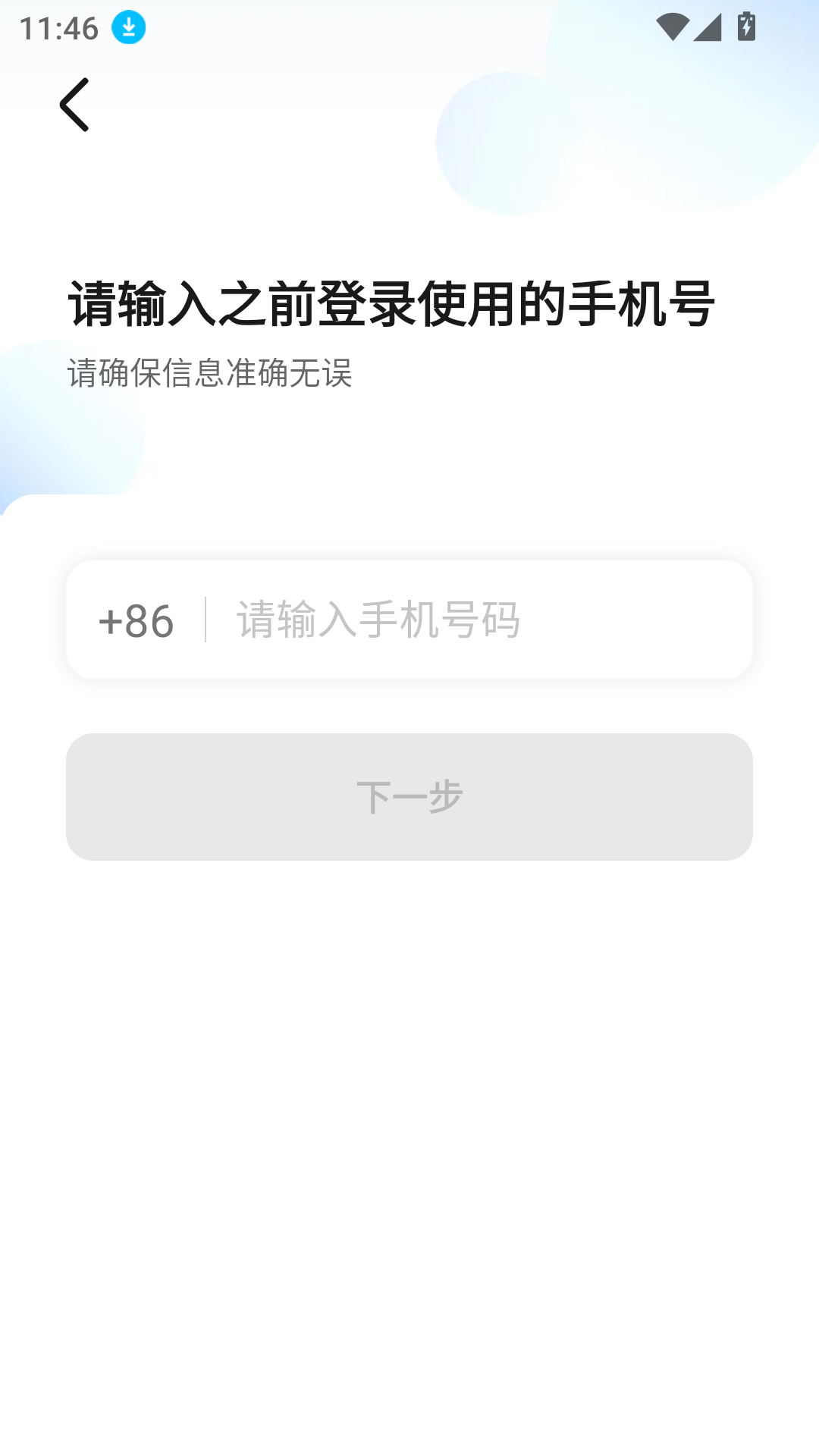Tap the status bar area
Screen dimensions: 819x1456
pos(409,27)
